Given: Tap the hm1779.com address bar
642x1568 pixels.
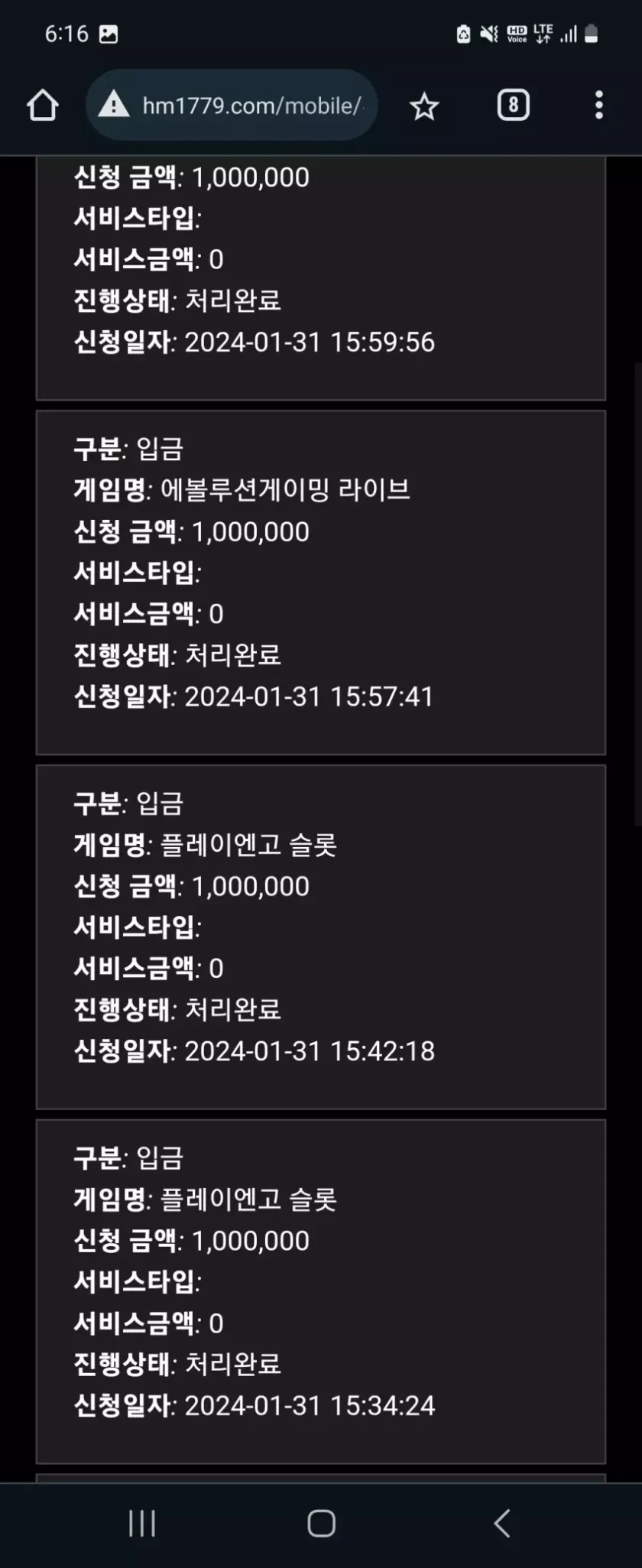Looking at the screenshot, I should [x=252, y=106].
